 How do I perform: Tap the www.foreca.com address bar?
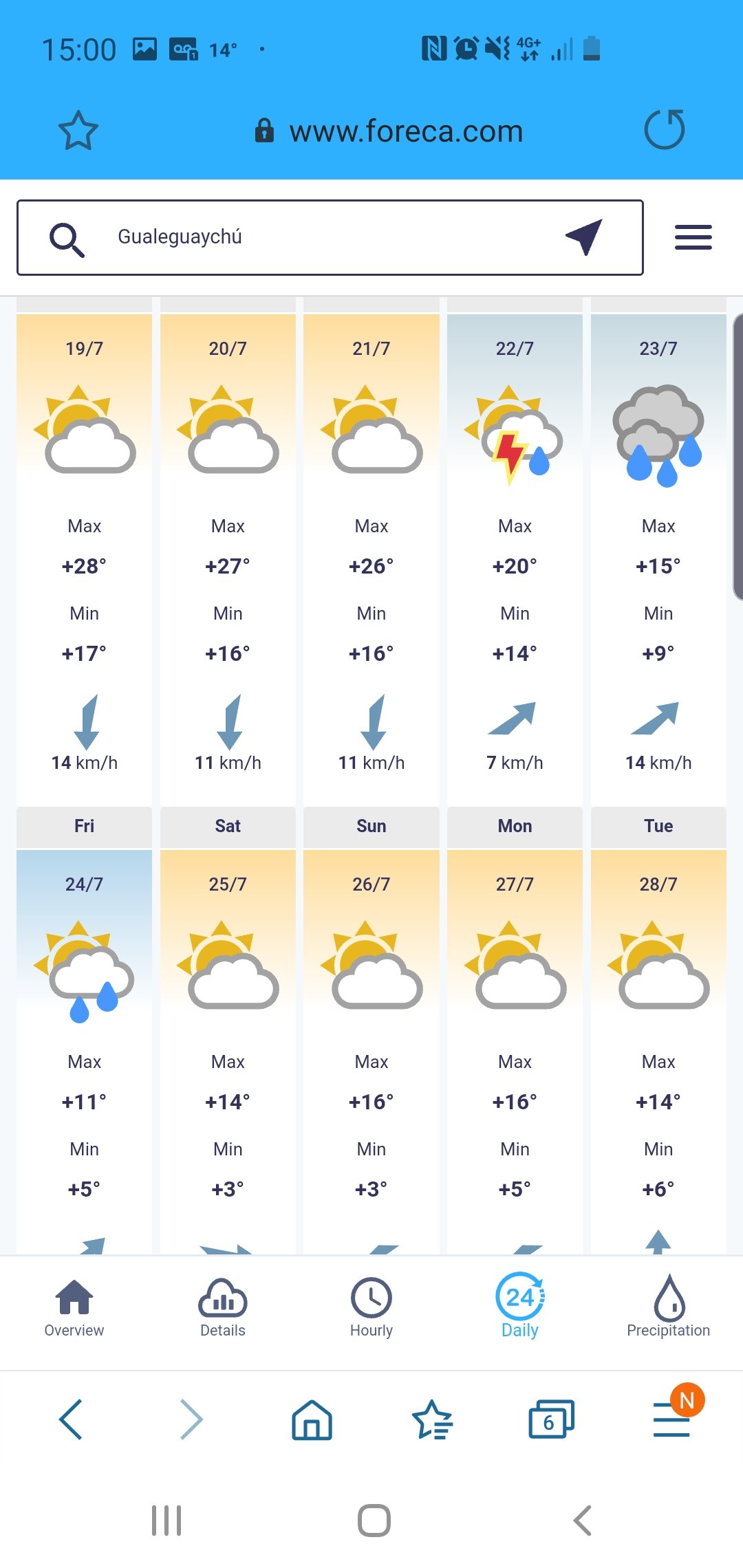pos(389,131)
